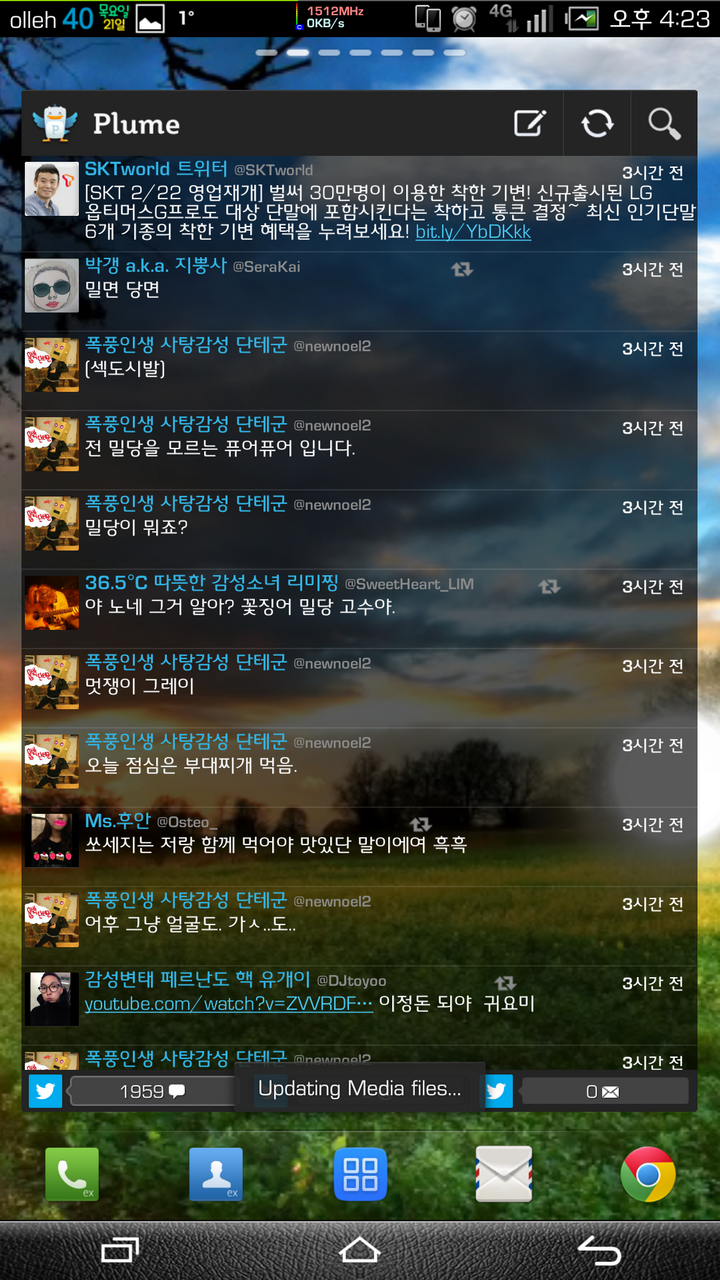This screenshot has height=1280, width=720.
Task: Compose a new tweet in Plume
Action: click(530, 123)
